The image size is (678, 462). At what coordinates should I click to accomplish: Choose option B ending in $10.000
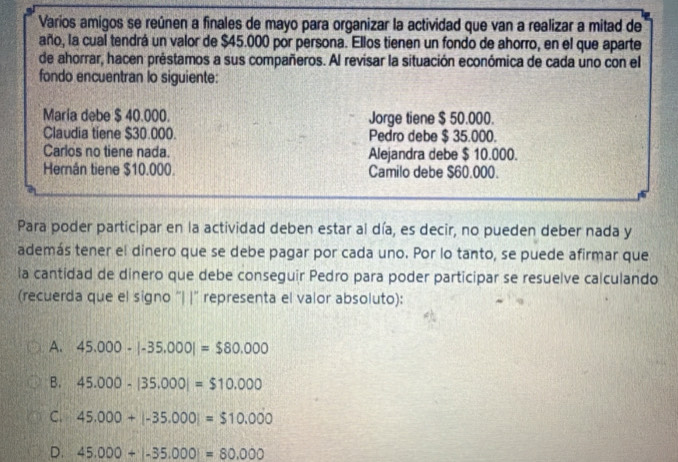click(x=35, y=382)
